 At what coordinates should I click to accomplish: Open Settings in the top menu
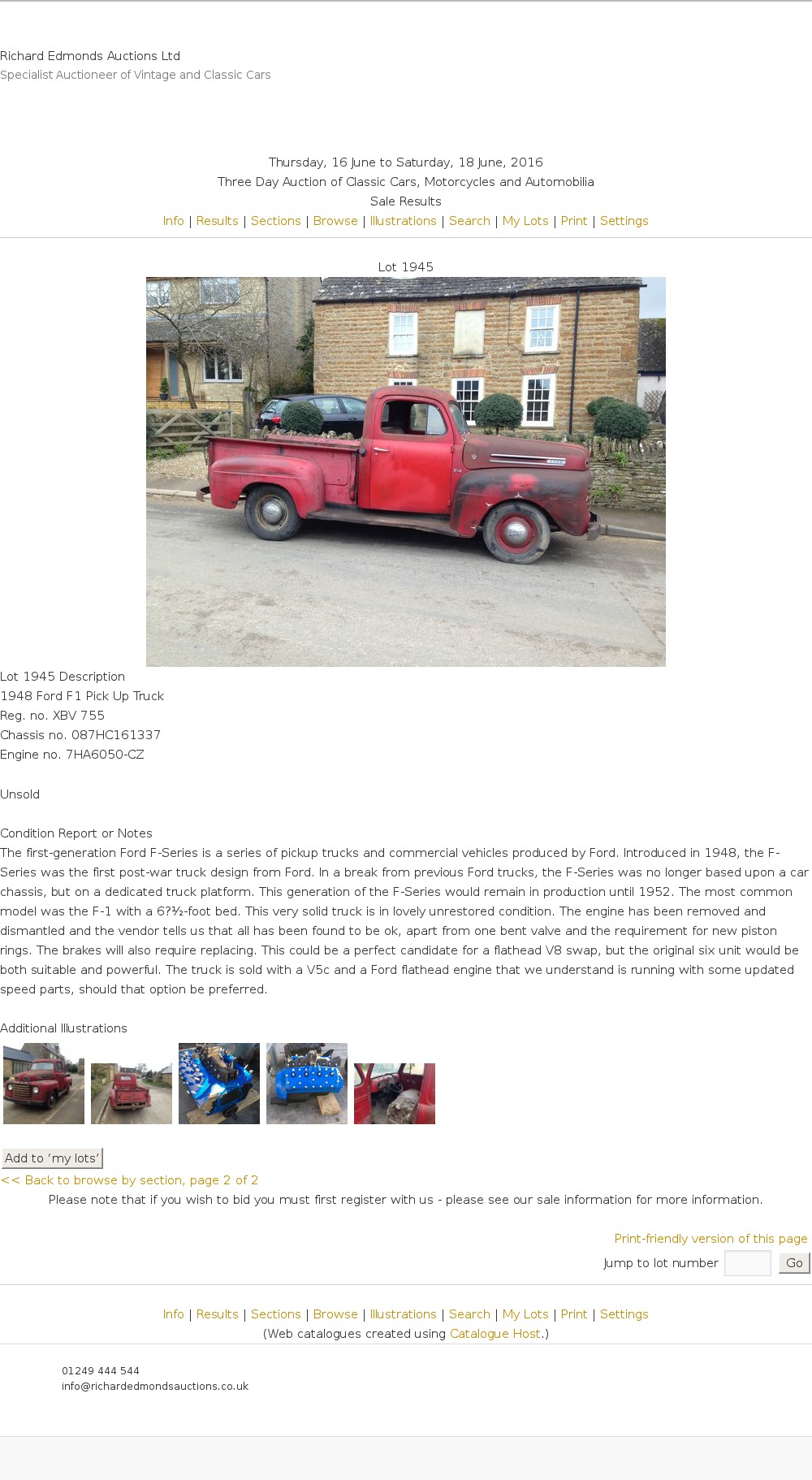pos(624,221)
